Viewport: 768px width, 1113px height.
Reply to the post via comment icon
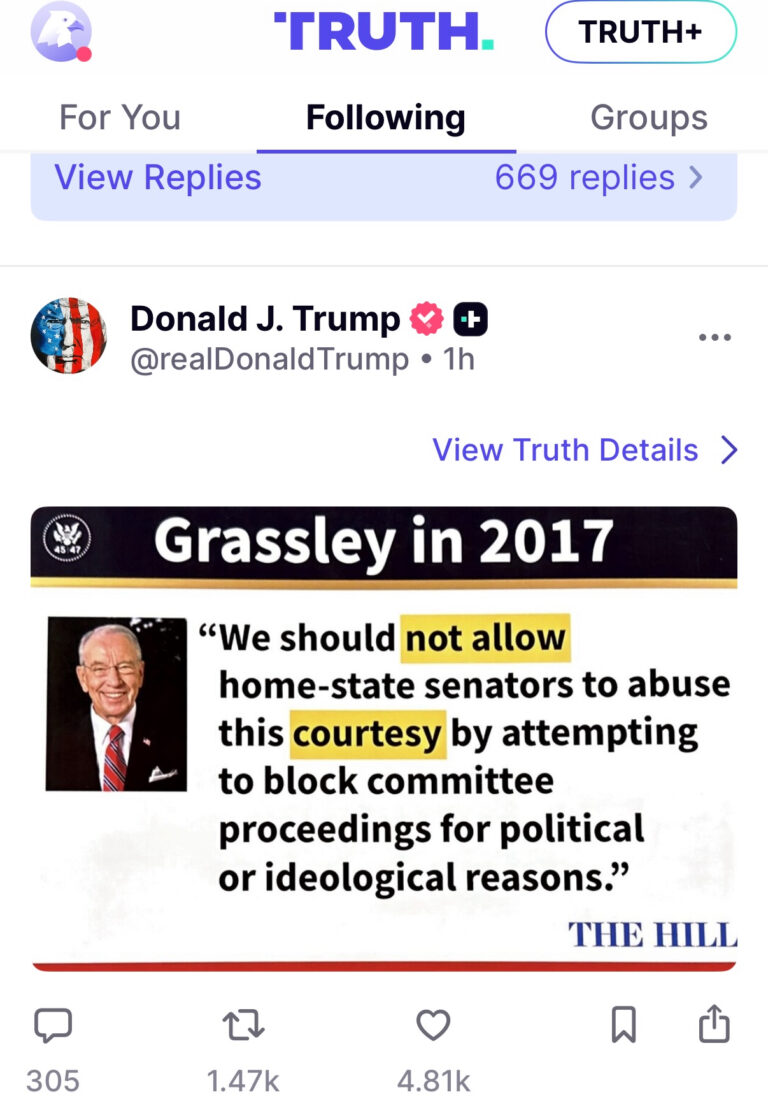point(53,1025)
